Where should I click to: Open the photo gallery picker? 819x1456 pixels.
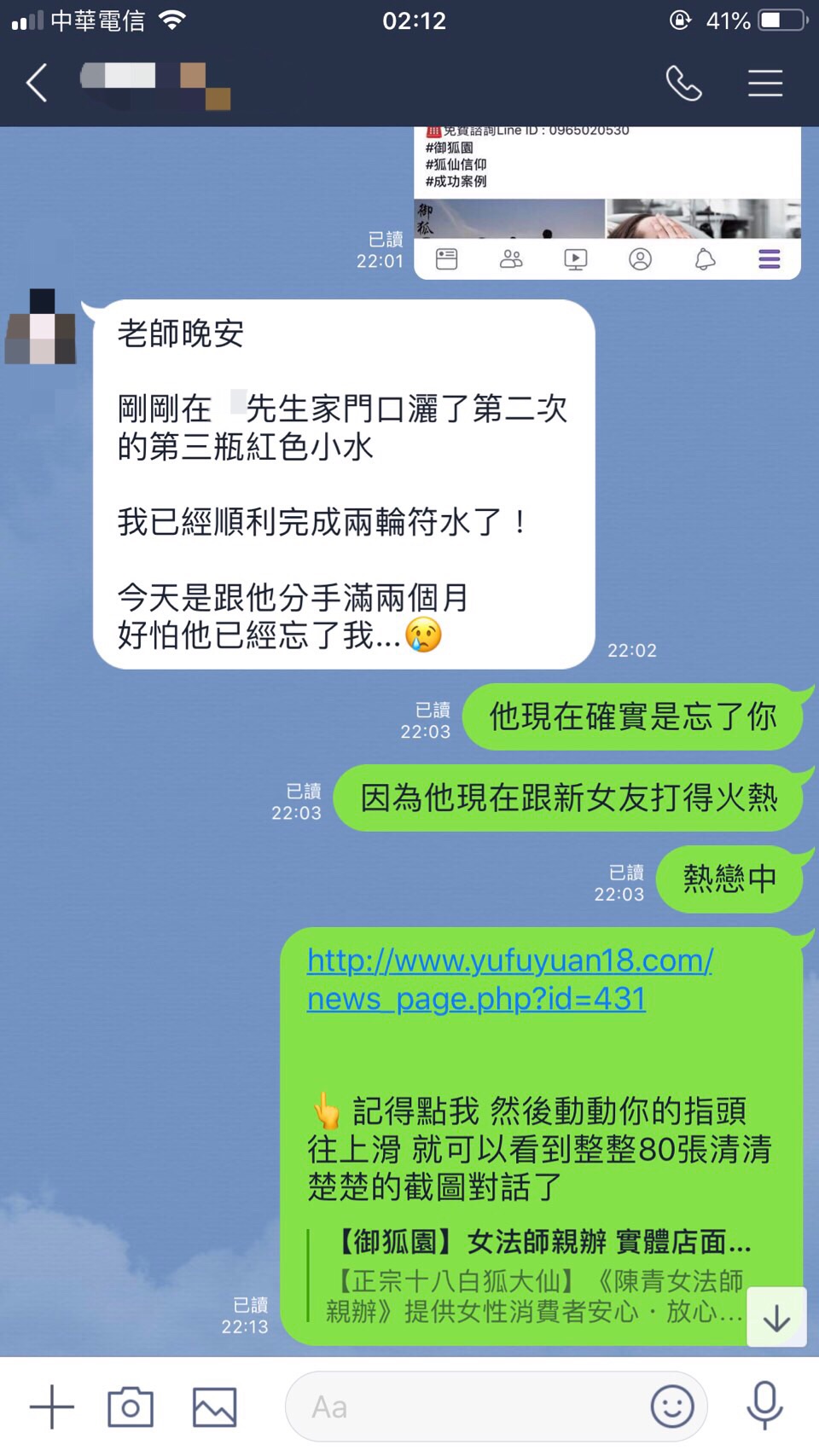[214, 1406]
